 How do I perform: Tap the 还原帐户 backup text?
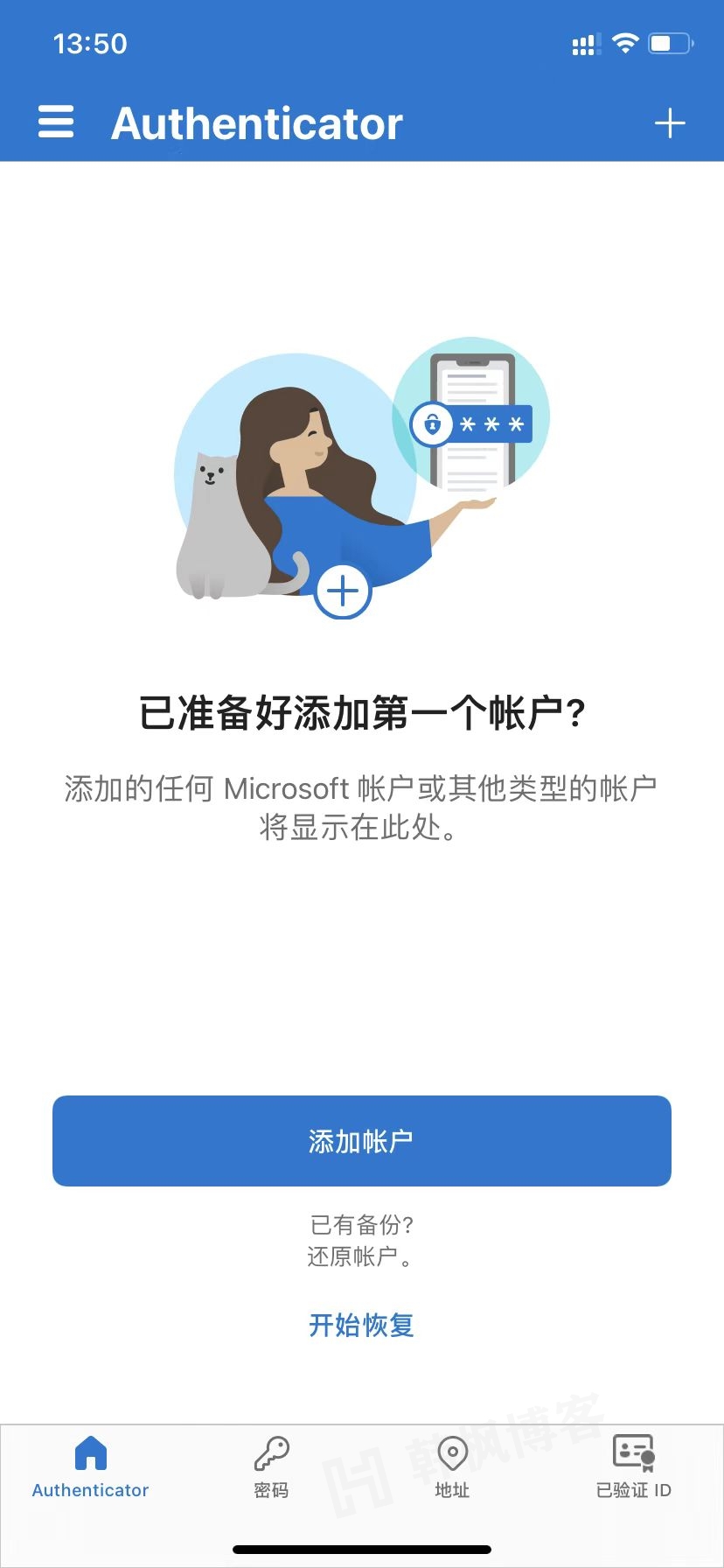(x=360, y=1256)
